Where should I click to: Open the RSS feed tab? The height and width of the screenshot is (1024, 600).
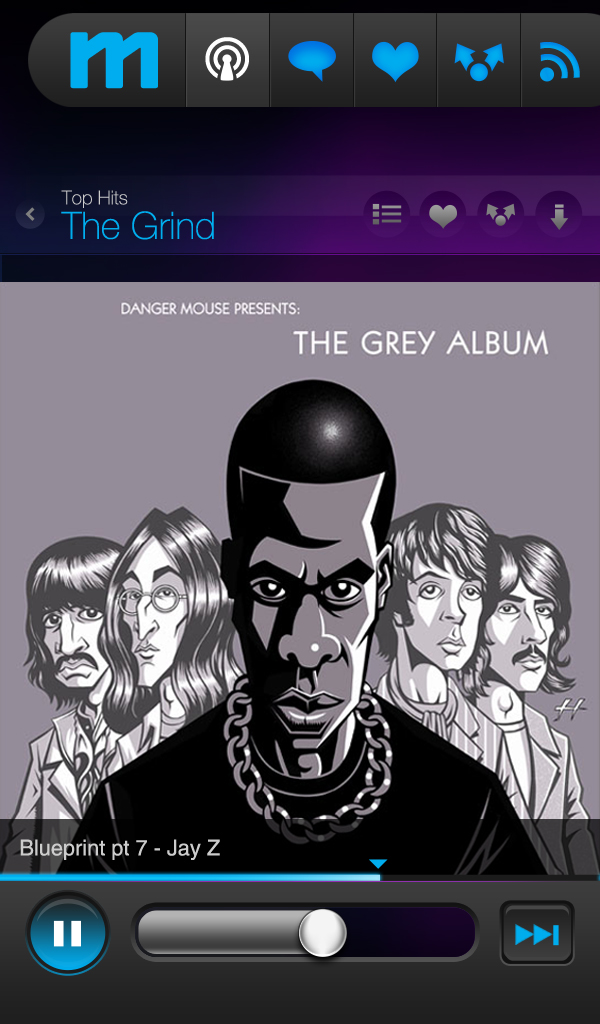click(559, 61)
